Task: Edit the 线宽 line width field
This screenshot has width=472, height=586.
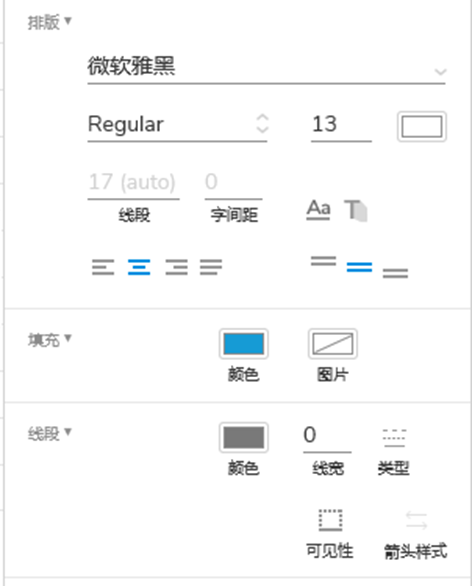Action: (x=327, y=437)
